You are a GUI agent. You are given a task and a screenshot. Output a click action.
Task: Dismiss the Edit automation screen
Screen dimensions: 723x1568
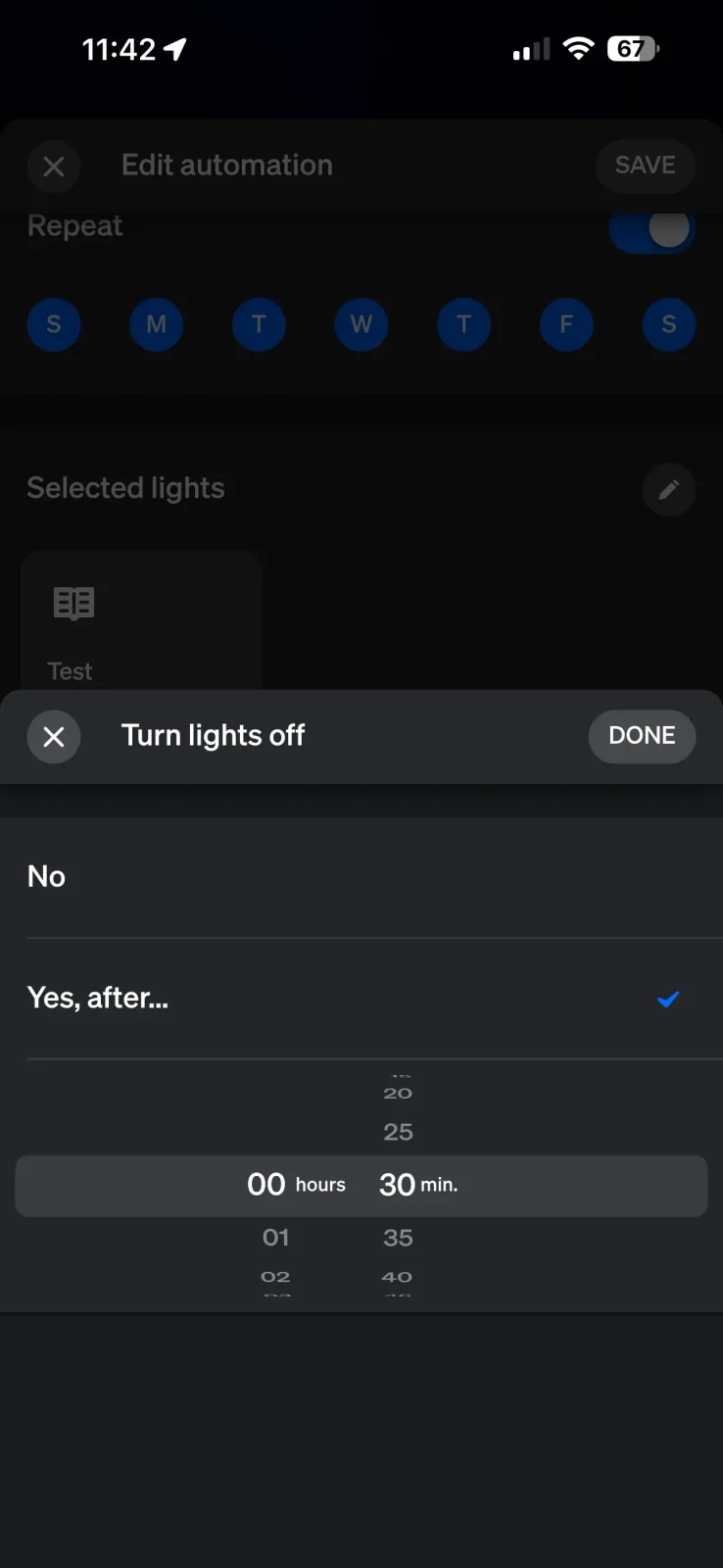54,166
